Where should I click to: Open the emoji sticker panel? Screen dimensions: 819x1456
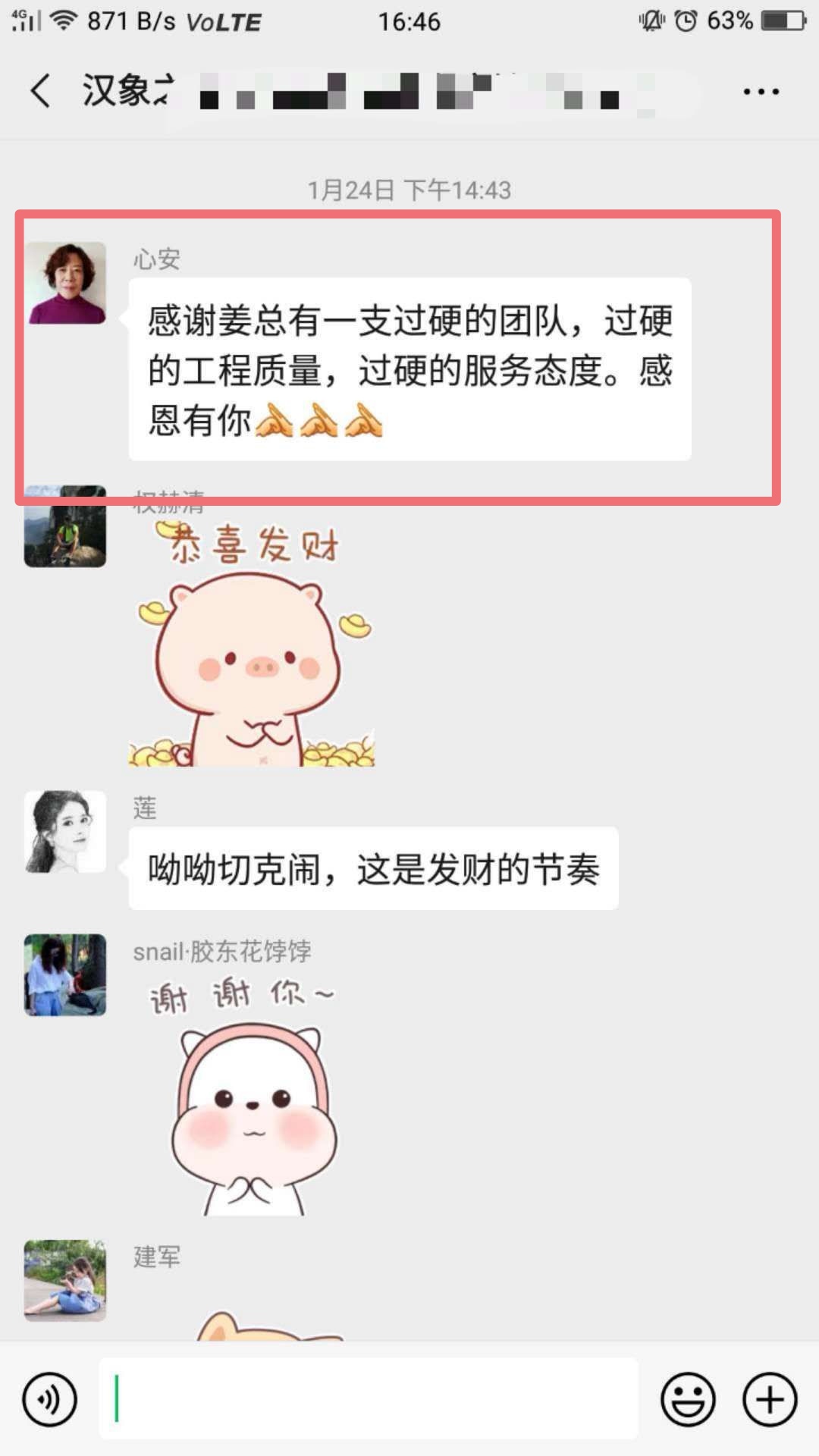point(688,1399)
